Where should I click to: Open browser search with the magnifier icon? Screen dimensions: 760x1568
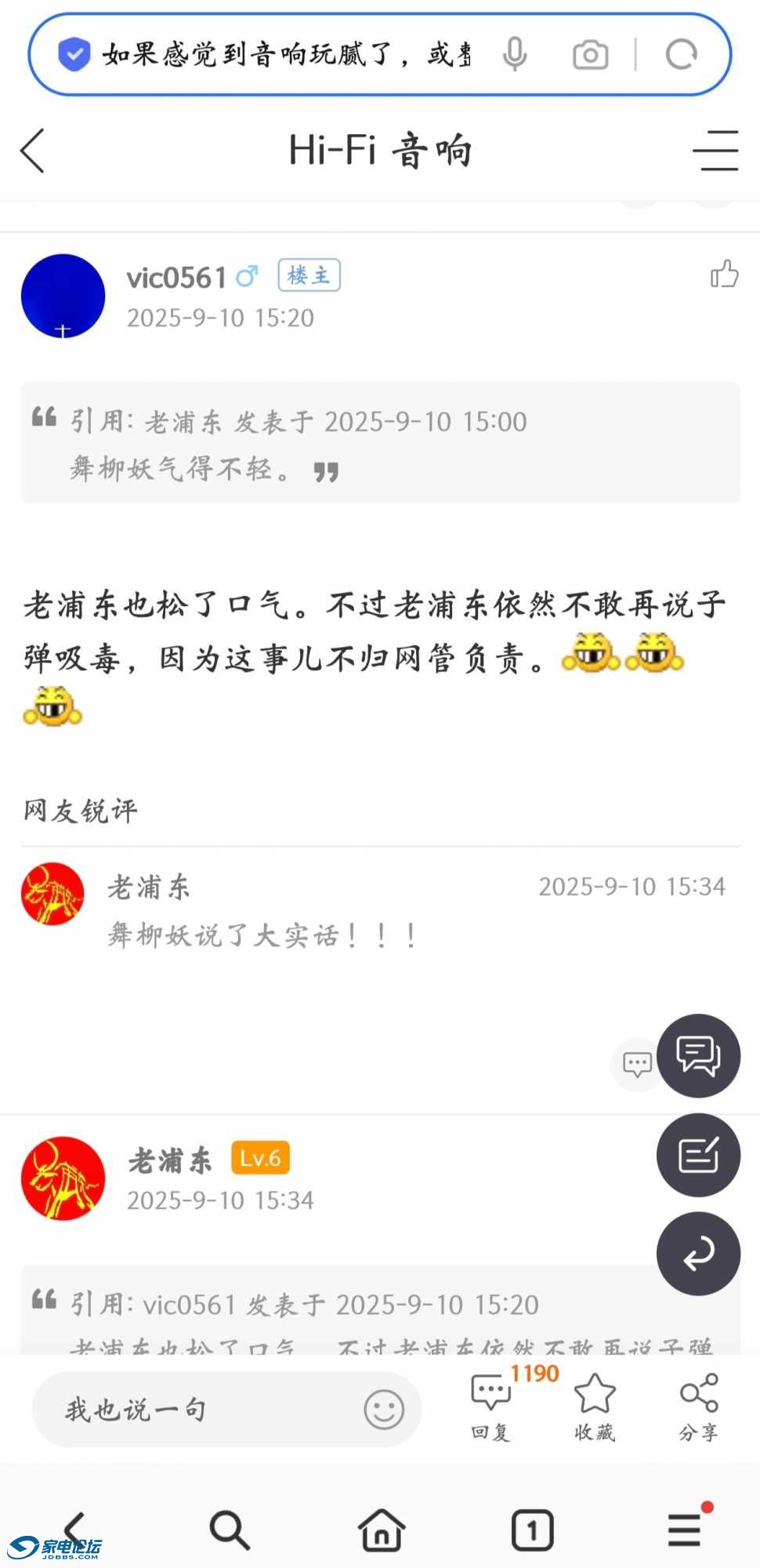pyautogui.click(x=229, y=1527)
